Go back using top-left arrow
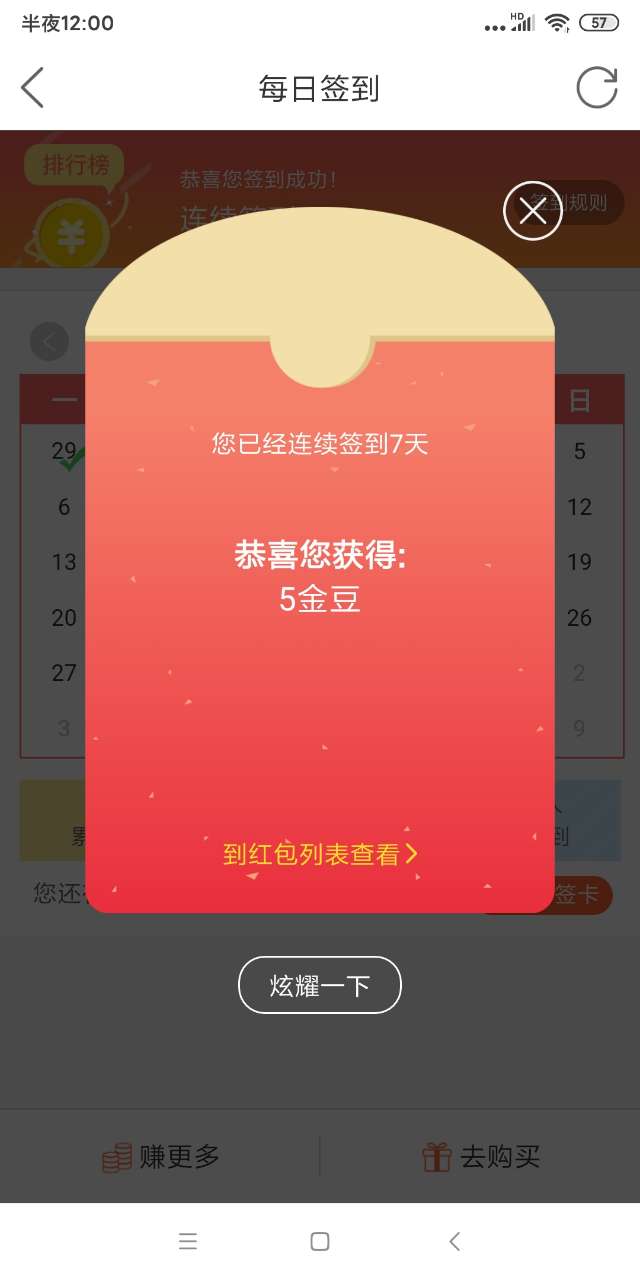The width and height of the screenshot is (640, 1280). (33, 88)
